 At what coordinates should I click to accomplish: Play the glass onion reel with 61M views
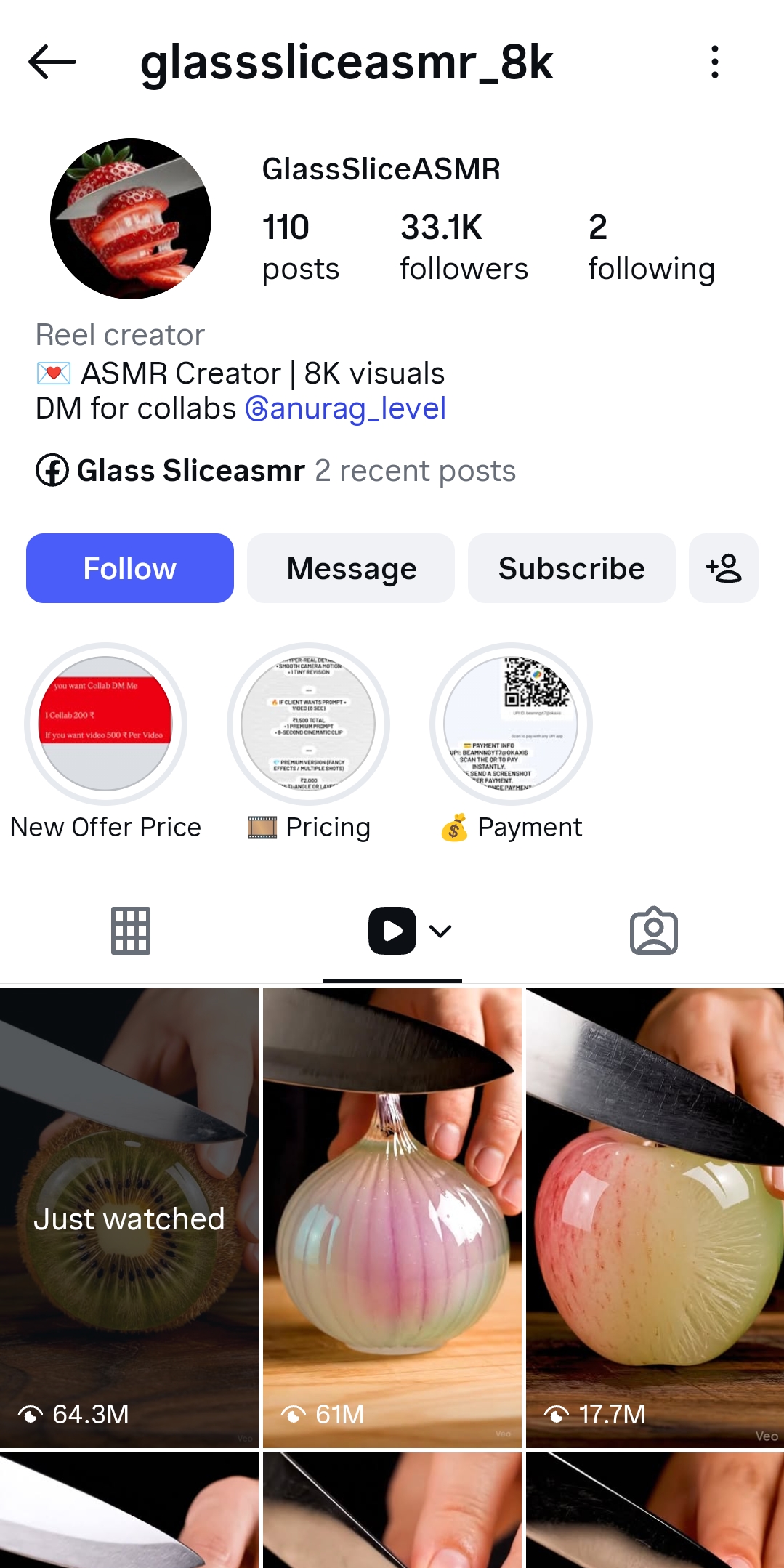coord(392,1217)
